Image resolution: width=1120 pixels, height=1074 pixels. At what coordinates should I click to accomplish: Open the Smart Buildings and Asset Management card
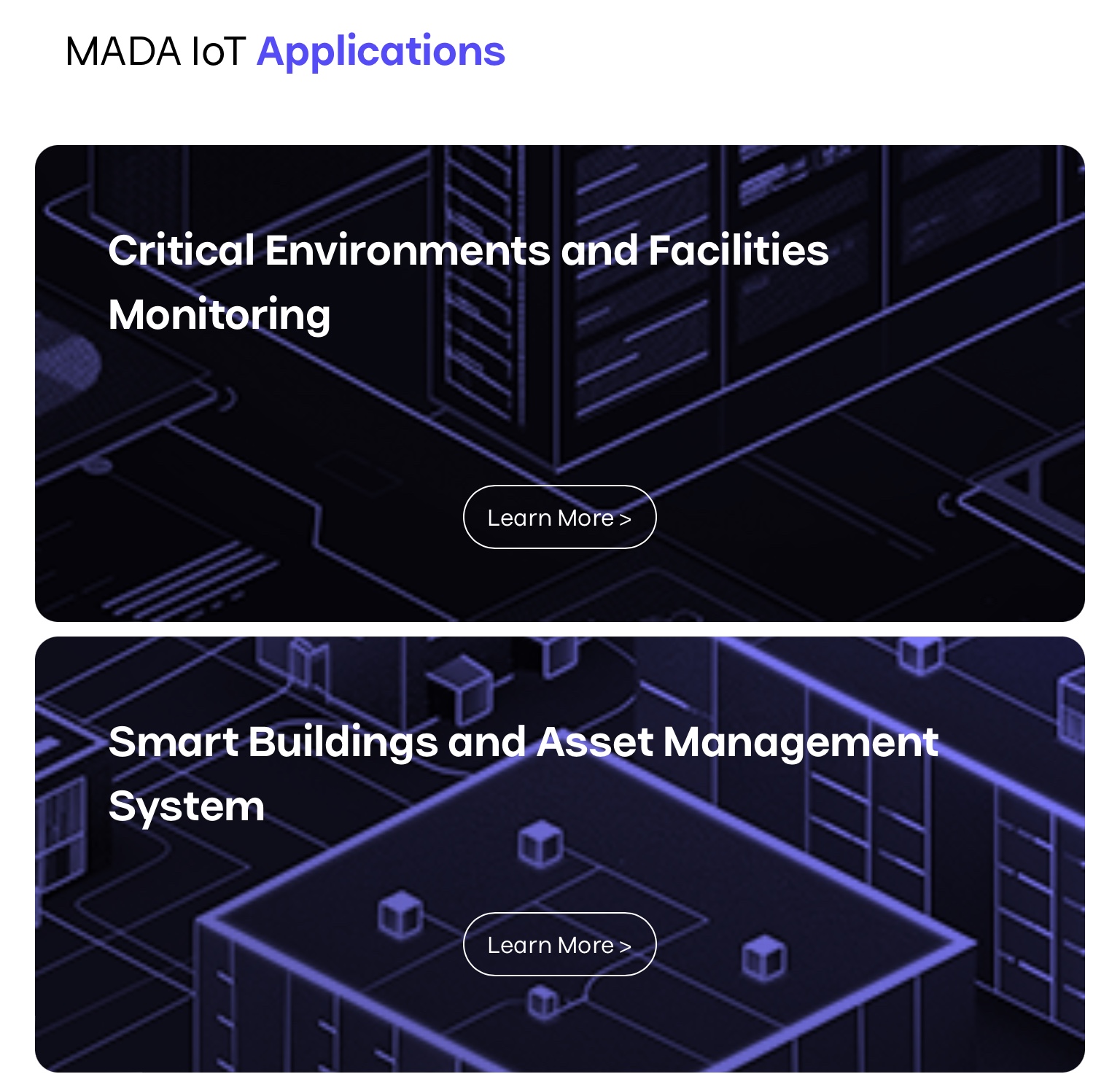(x=523, y=773)
